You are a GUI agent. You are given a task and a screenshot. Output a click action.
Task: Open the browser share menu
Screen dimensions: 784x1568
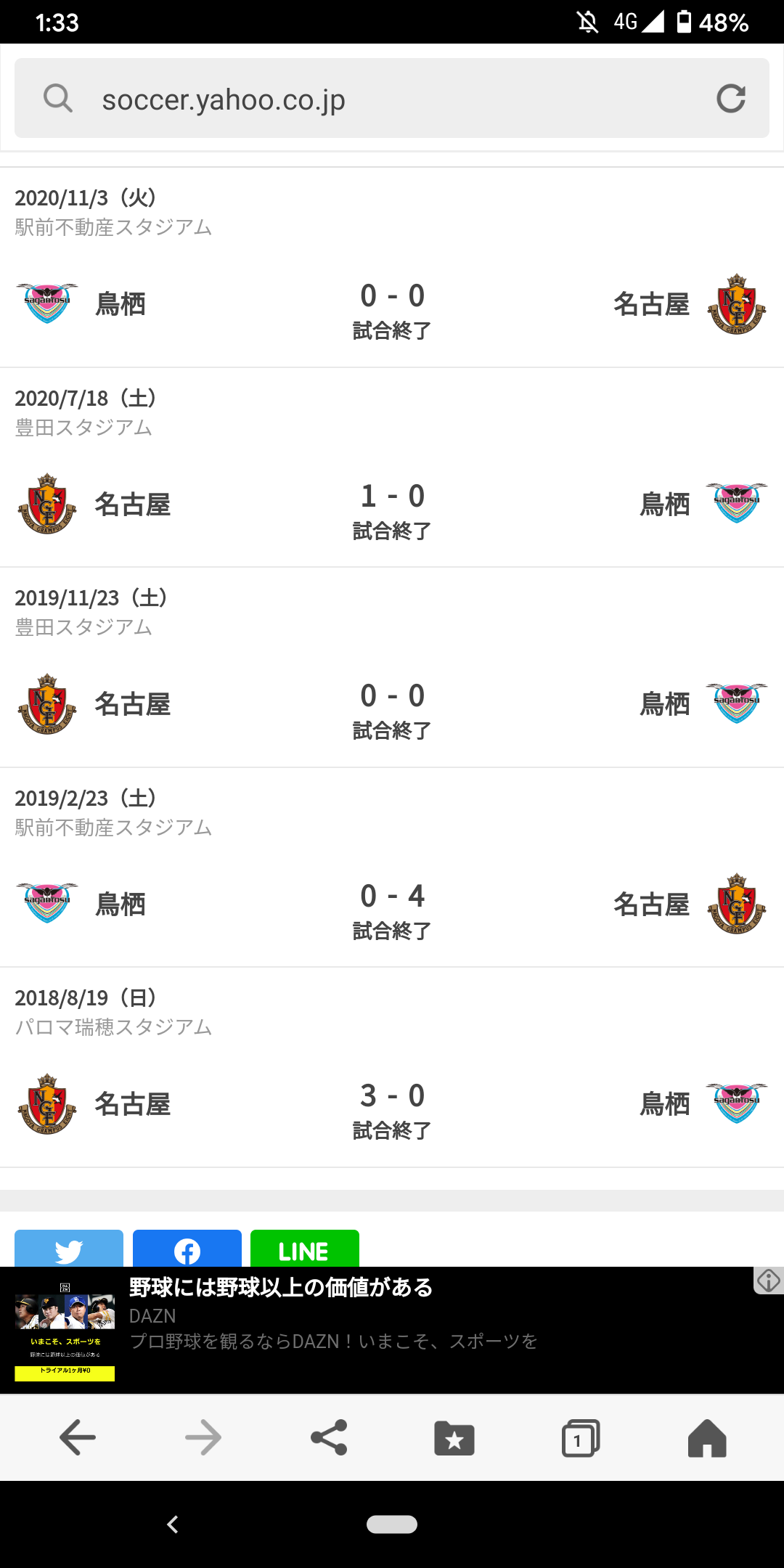pyautogui.click(x=329, y=1437)
